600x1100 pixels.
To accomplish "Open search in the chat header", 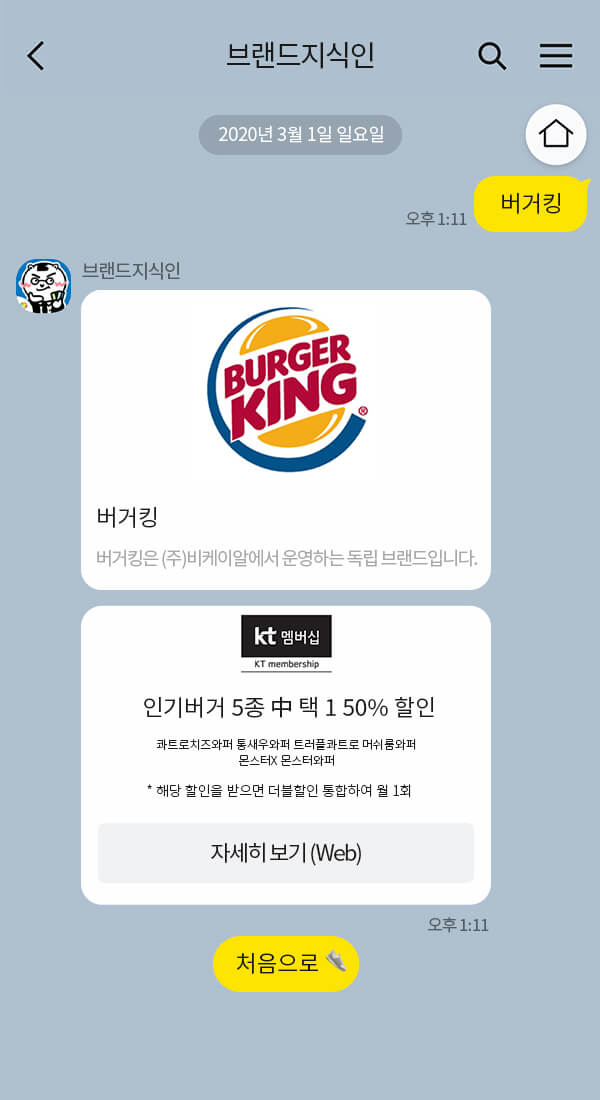I will point(492,56).
